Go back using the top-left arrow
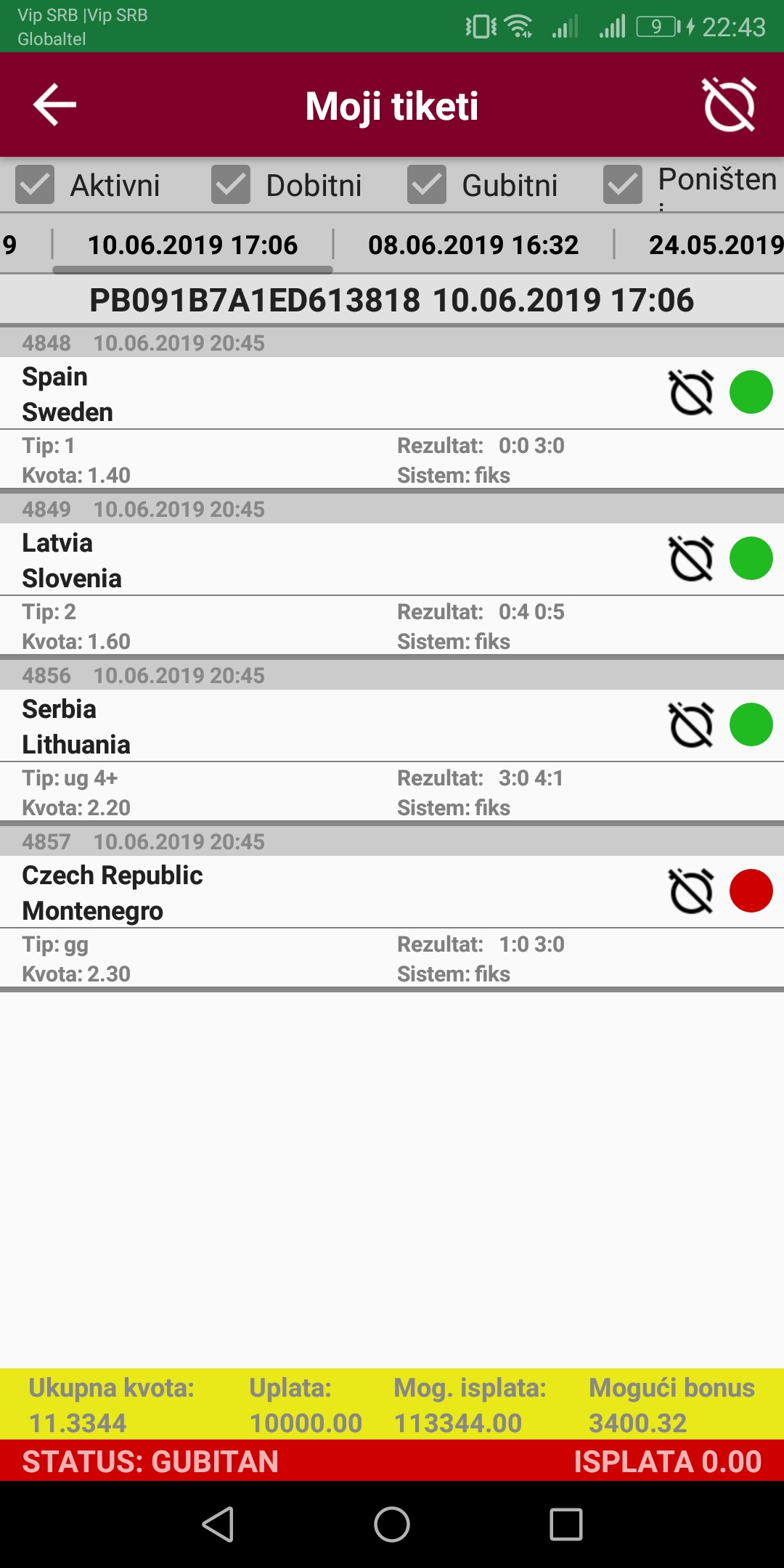 (54, 105)
